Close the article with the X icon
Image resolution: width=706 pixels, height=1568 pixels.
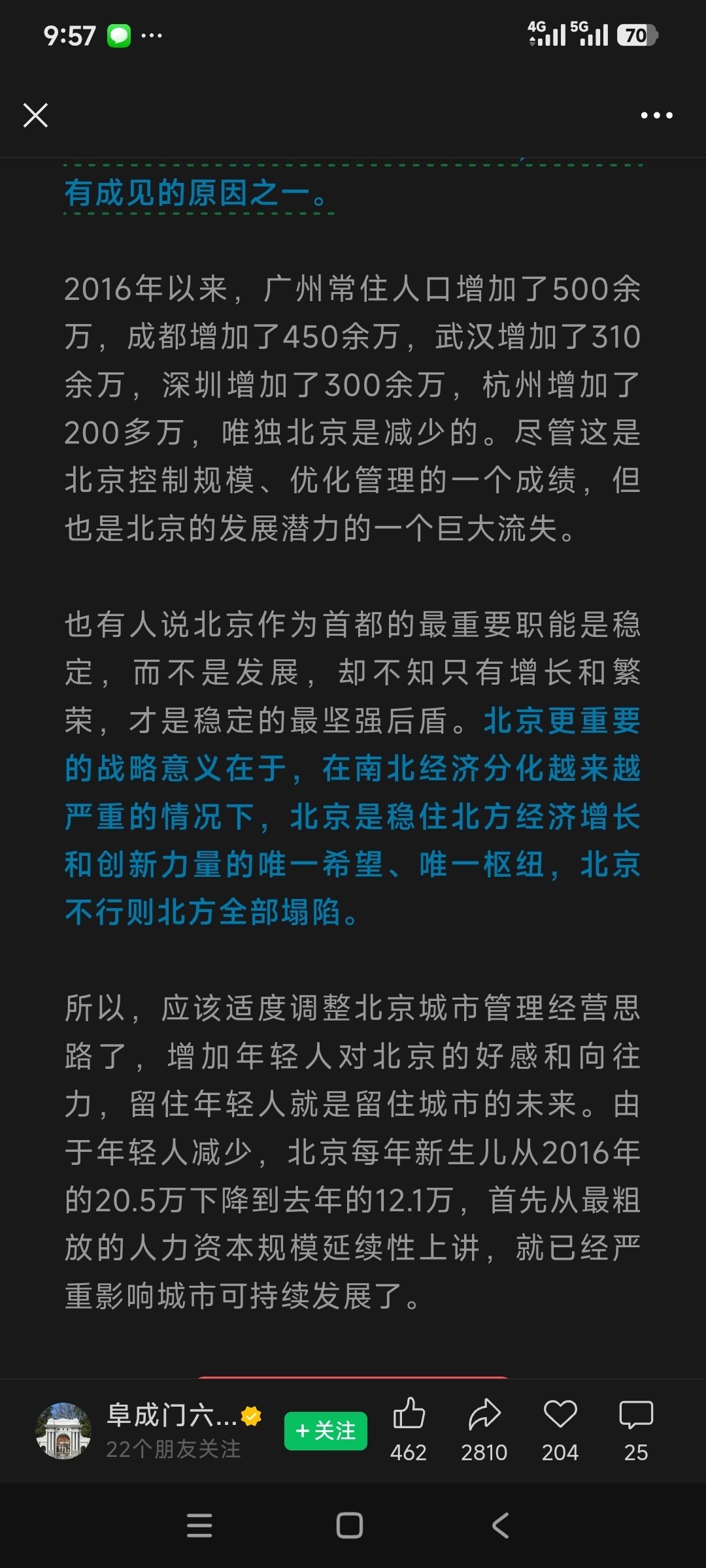(35, 115)
